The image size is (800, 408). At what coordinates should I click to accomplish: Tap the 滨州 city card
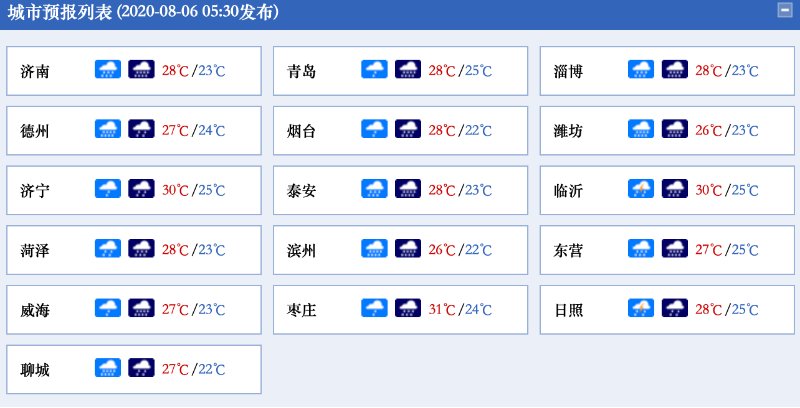pyautogui.click(x=400, y=250)
